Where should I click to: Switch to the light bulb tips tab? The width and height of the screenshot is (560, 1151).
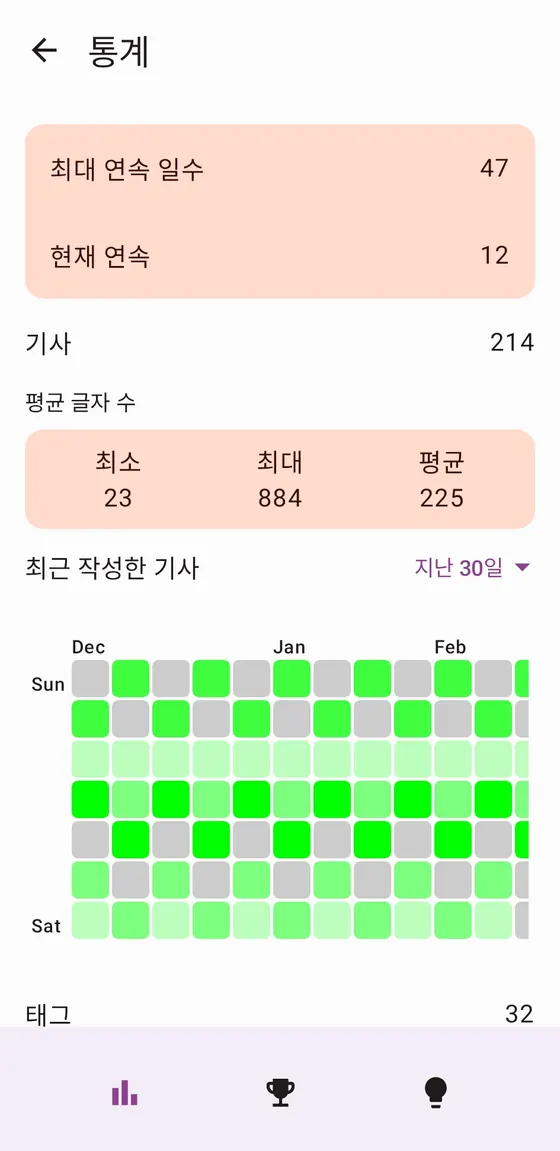click(x=436, y=1093)
